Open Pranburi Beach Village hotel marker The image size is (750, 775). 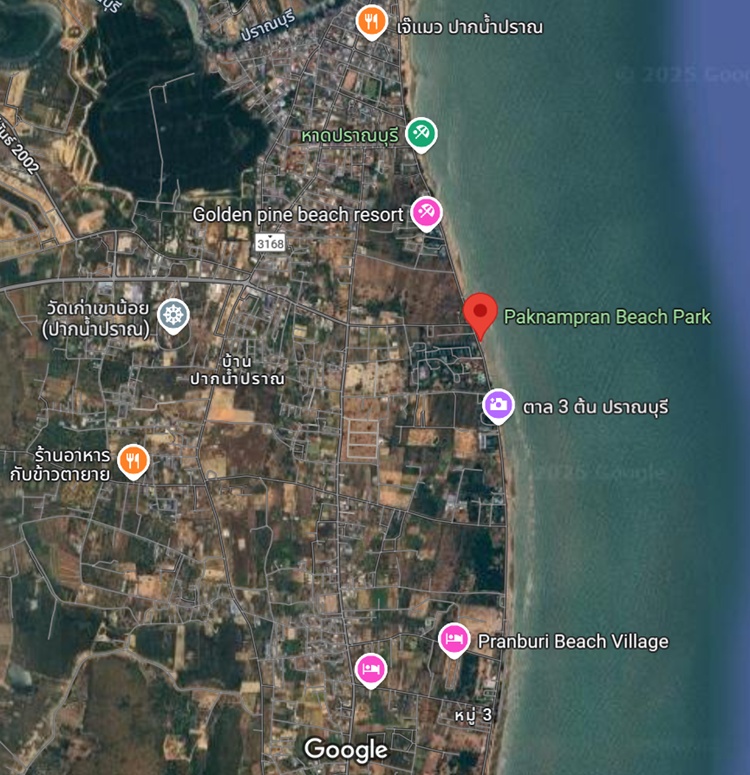(x=454, y=638)
